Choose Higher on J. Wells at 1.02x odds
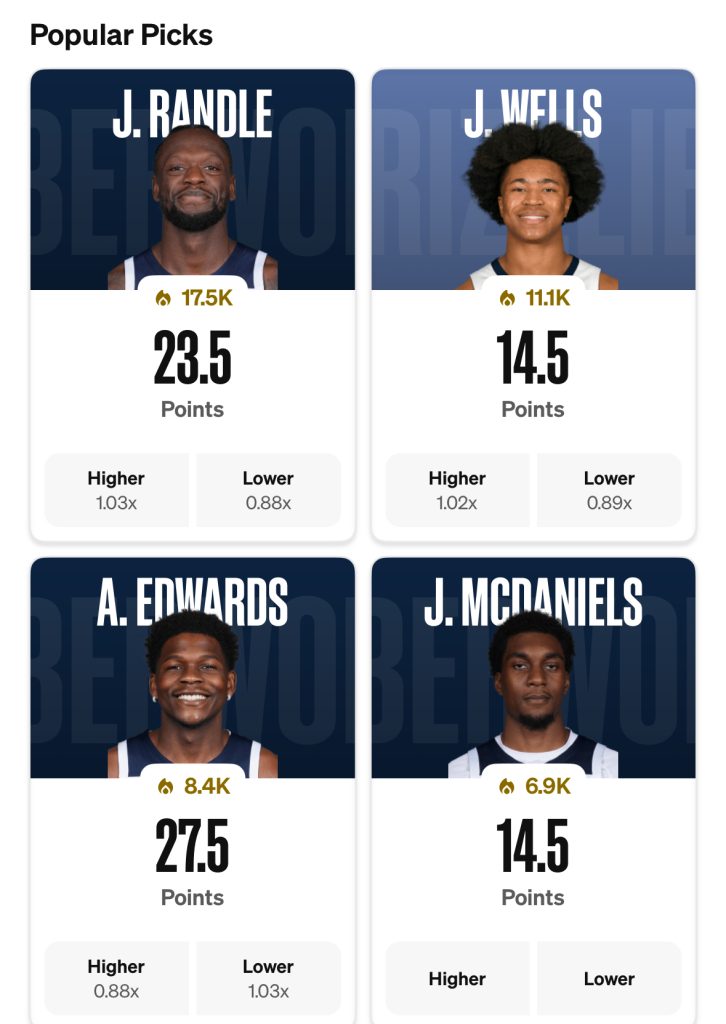Viewport: 726px width, 1024px height. pos(456,489)
